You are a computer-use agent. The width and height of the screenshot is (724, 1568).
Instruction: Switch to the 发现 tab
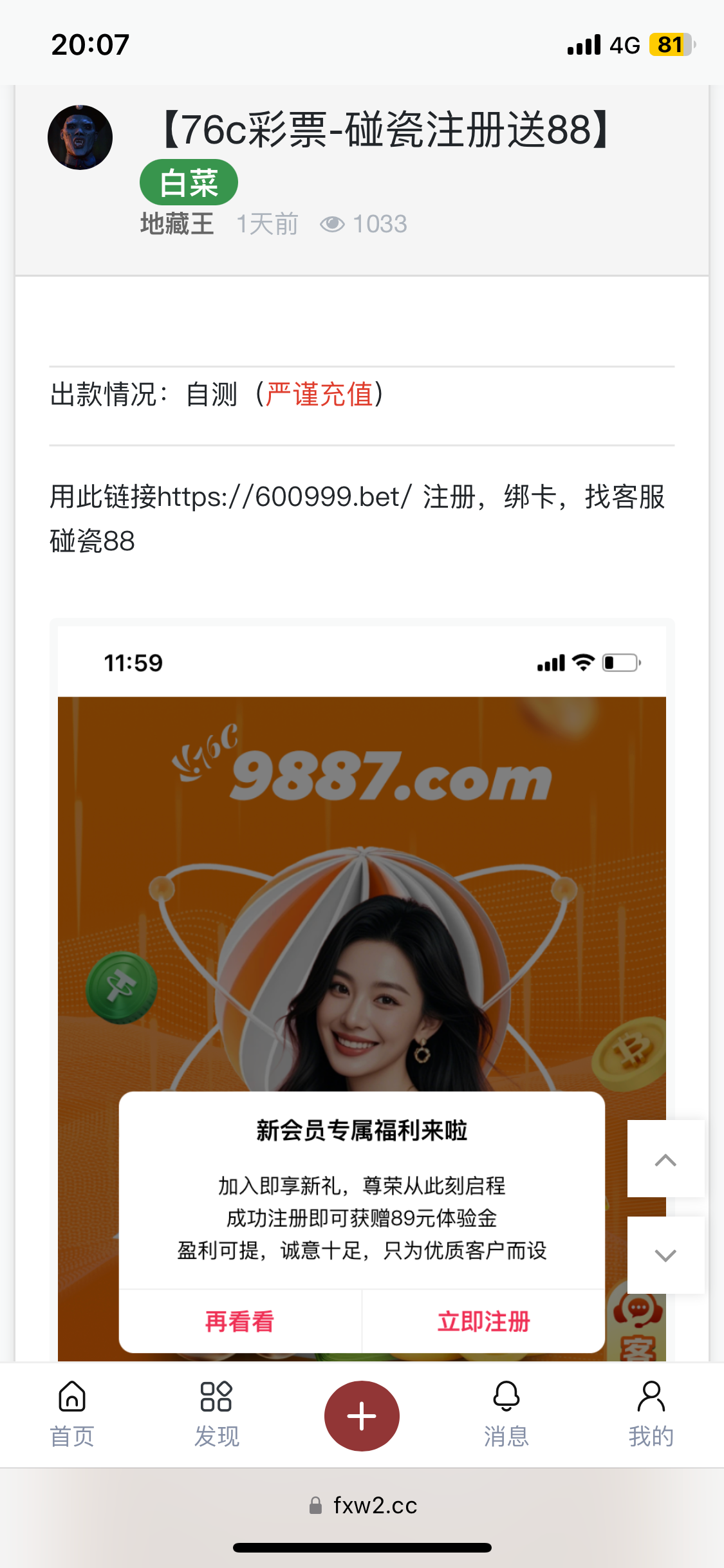[217, 1414]
